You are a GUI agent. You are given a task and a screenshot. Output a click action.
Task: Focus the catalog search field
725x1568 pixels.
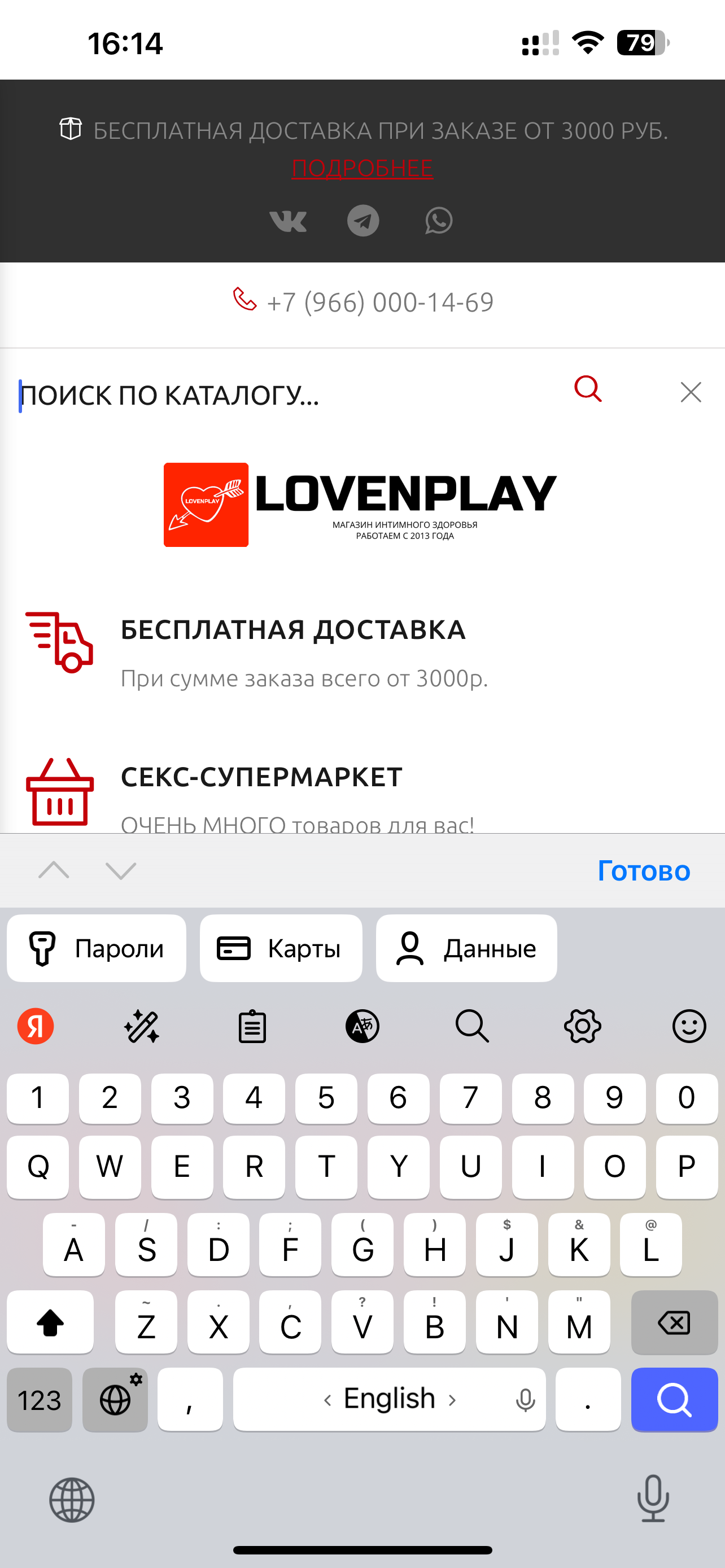point(274,395)
